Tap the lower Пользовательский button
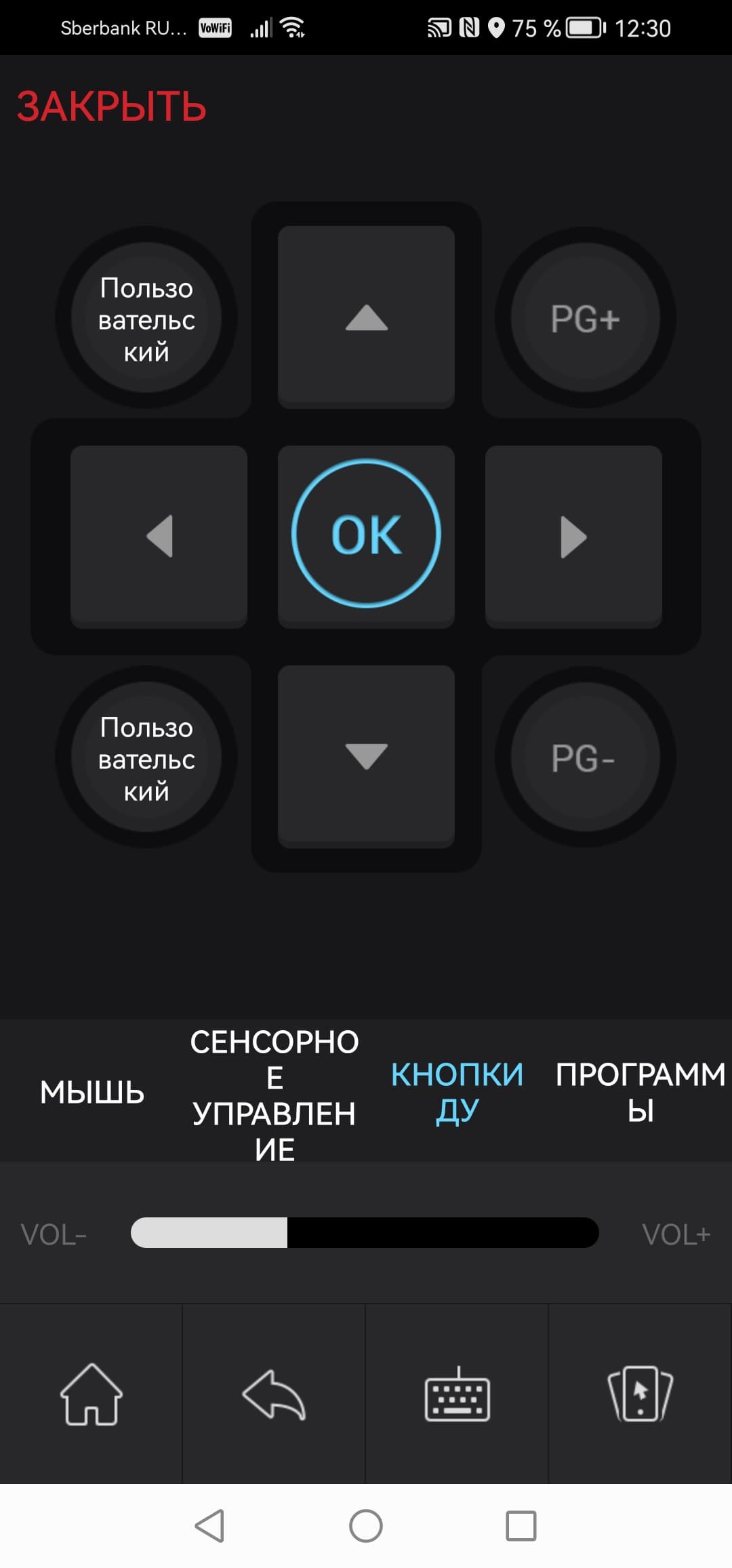 click(x=146, y=758)
